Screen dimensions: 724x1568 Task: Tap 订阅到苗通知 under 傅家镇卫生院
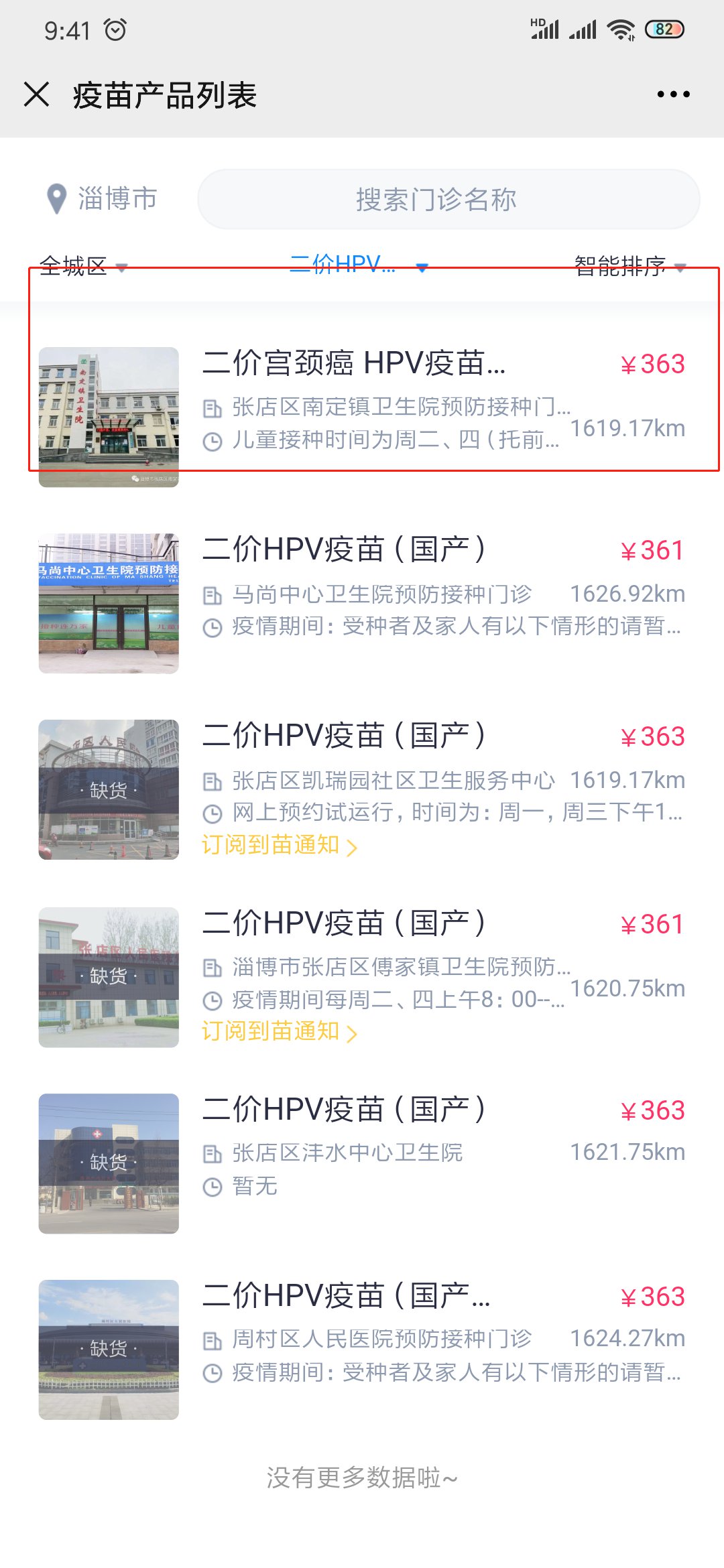[x=279, y=1032]
